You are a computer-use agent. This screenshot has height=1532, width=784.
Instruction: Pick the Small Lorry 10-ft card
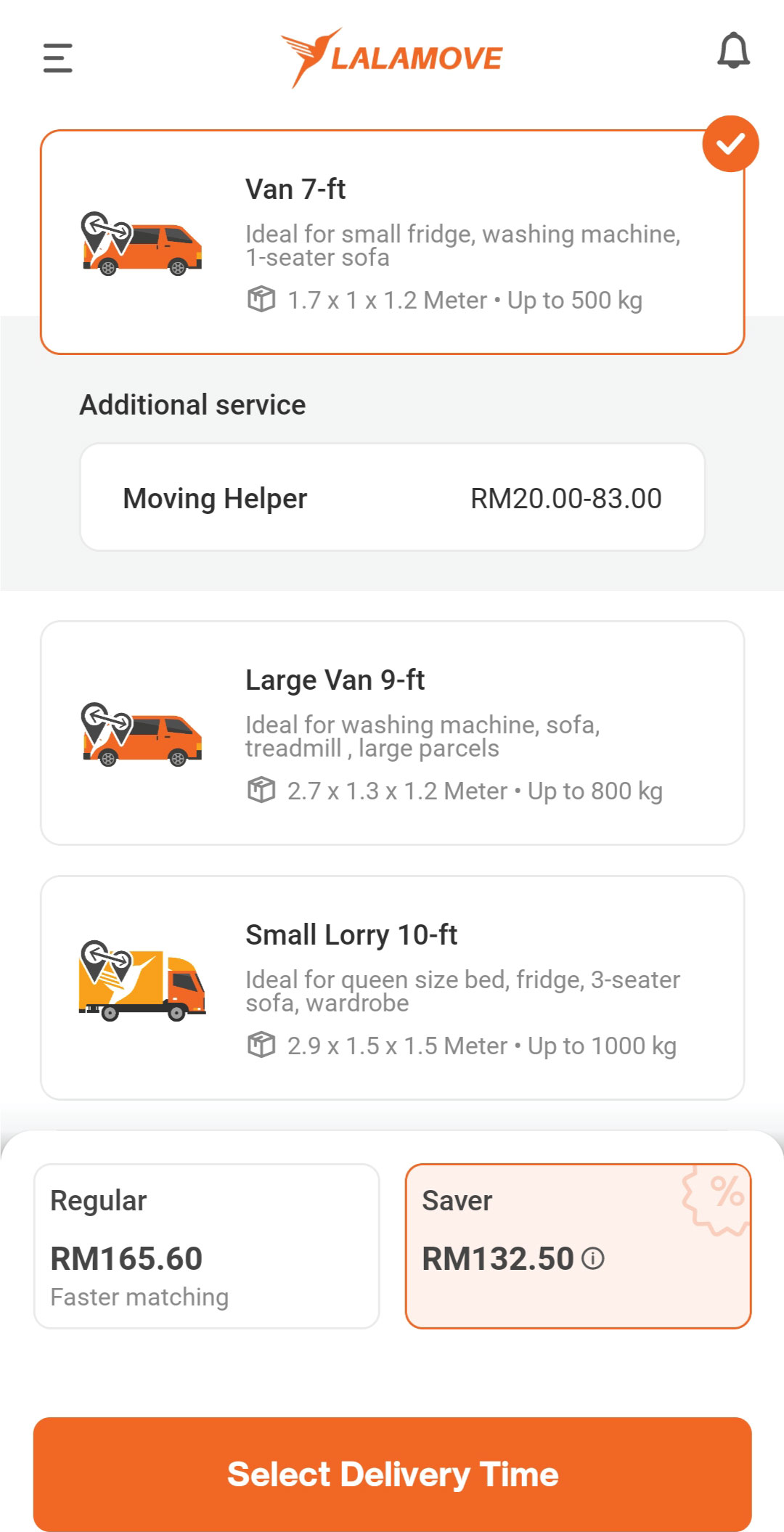click(392, 987)
